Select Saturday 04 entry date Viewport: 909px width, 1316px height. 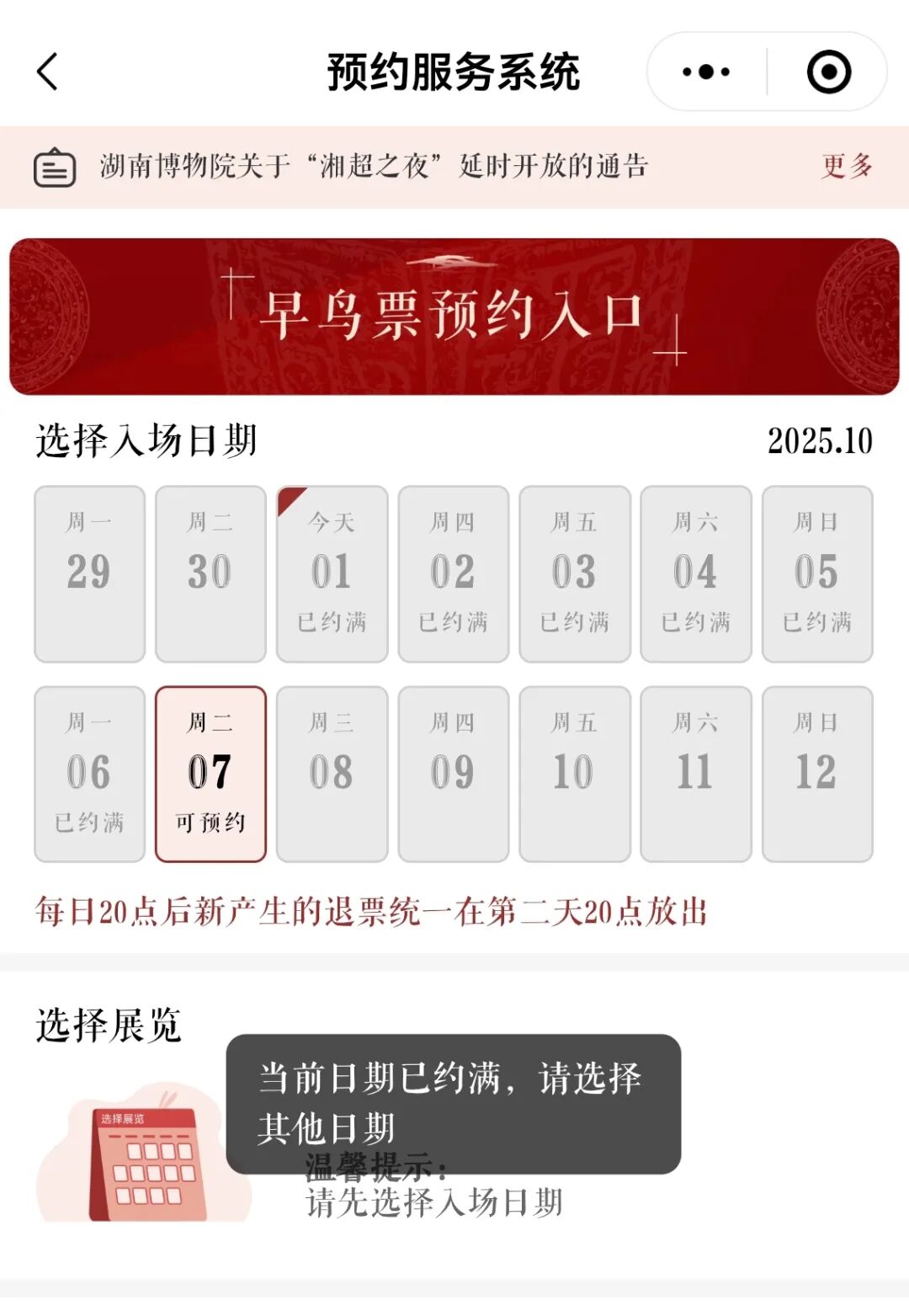coord(695,573)
